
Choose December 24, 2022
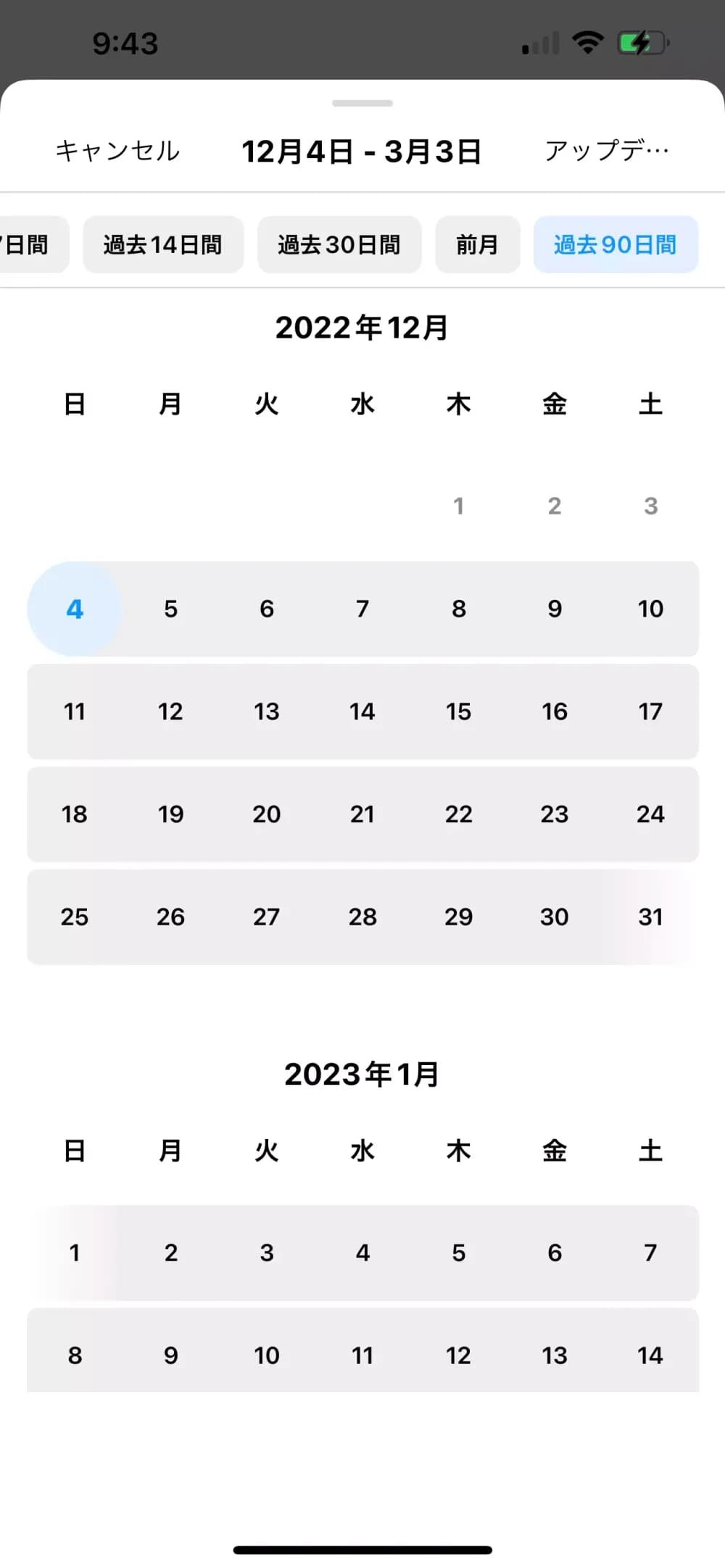point(650,814)
